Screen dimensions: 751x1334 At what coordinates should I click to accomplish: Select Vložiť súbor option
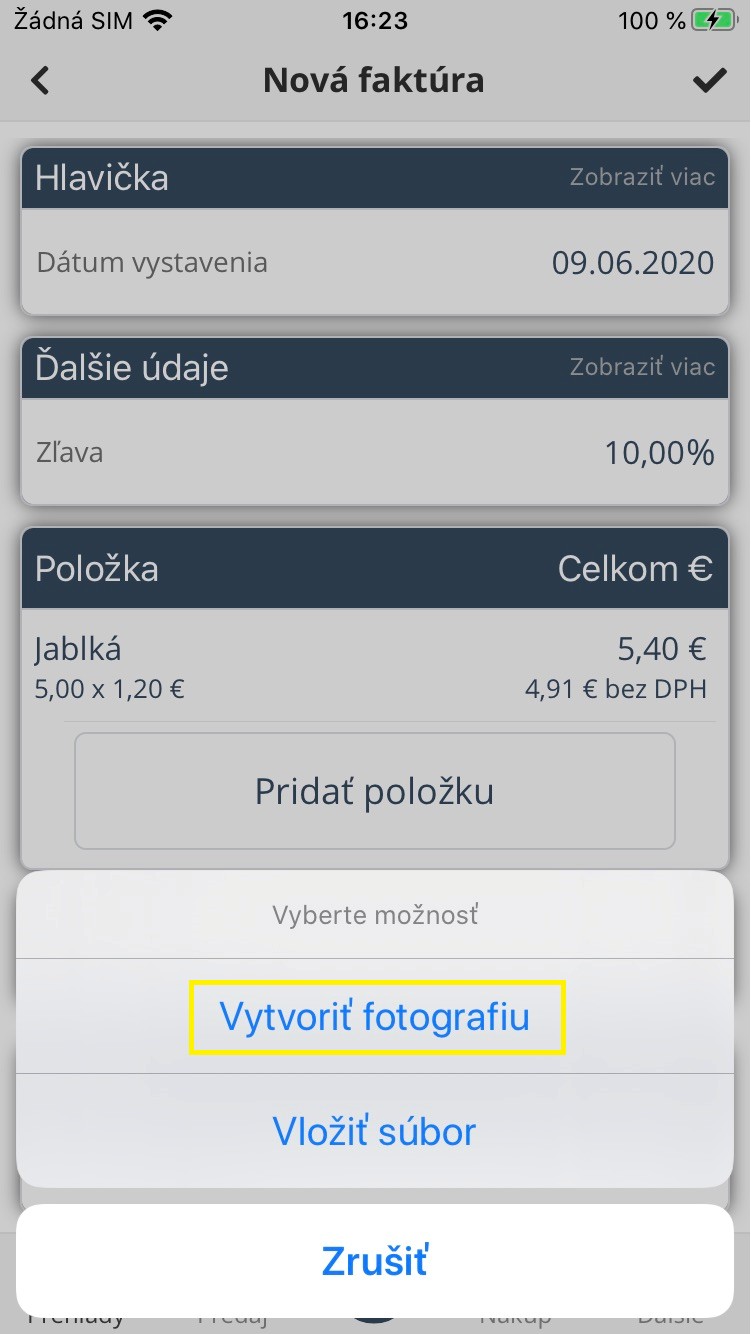pos(375,1132)
